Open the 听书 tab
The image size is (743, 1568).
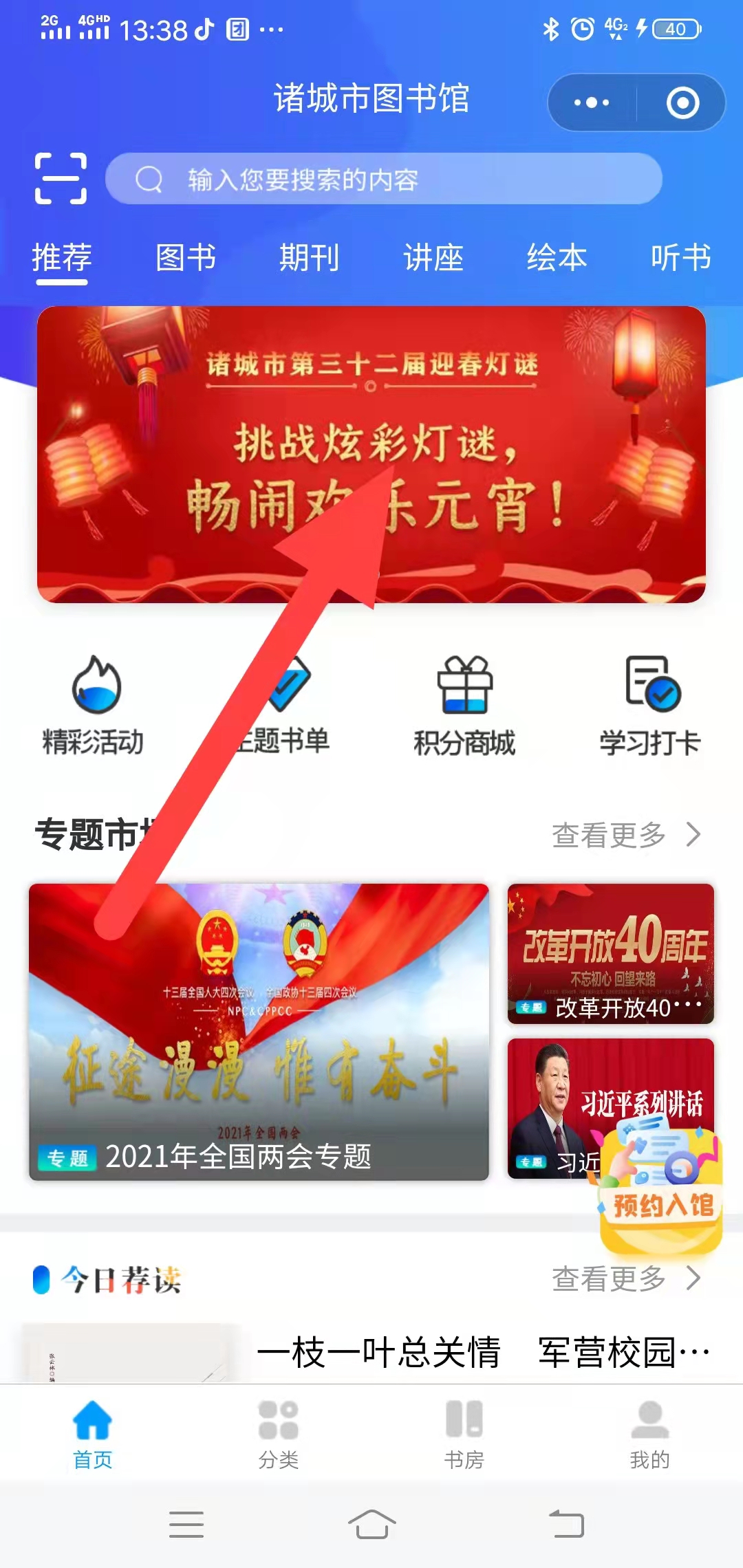681,258
